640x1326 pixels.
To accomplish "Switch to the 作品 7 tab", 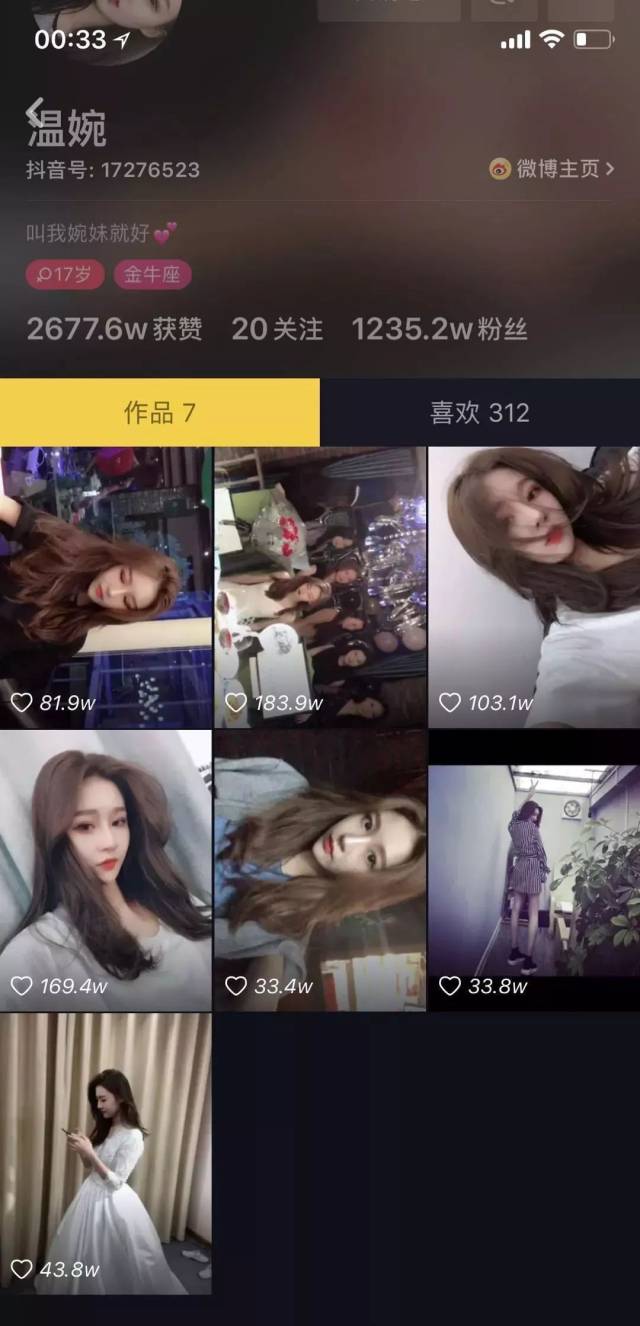I will click(x=160, y=412).
